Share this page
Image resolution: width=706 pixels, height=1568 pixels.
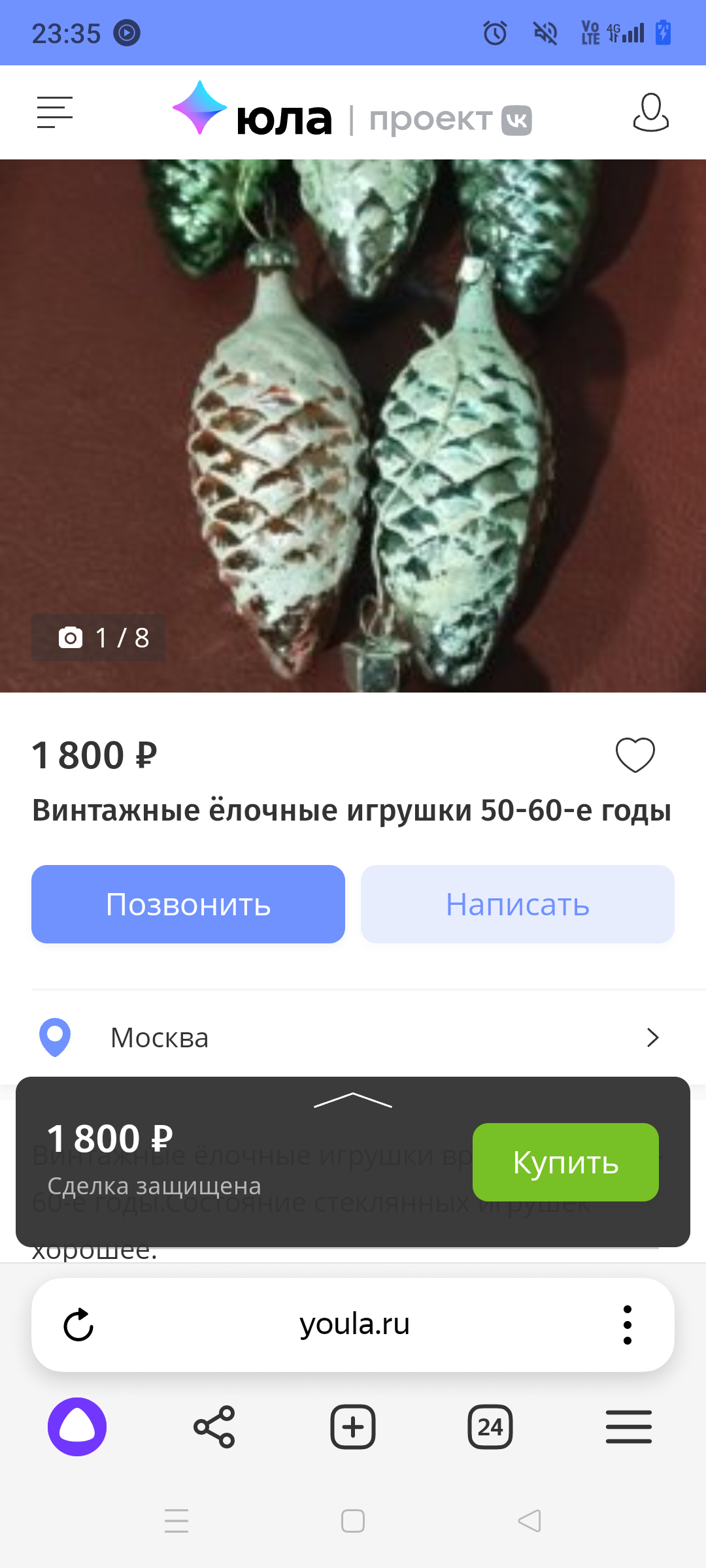pos(214,1427)
